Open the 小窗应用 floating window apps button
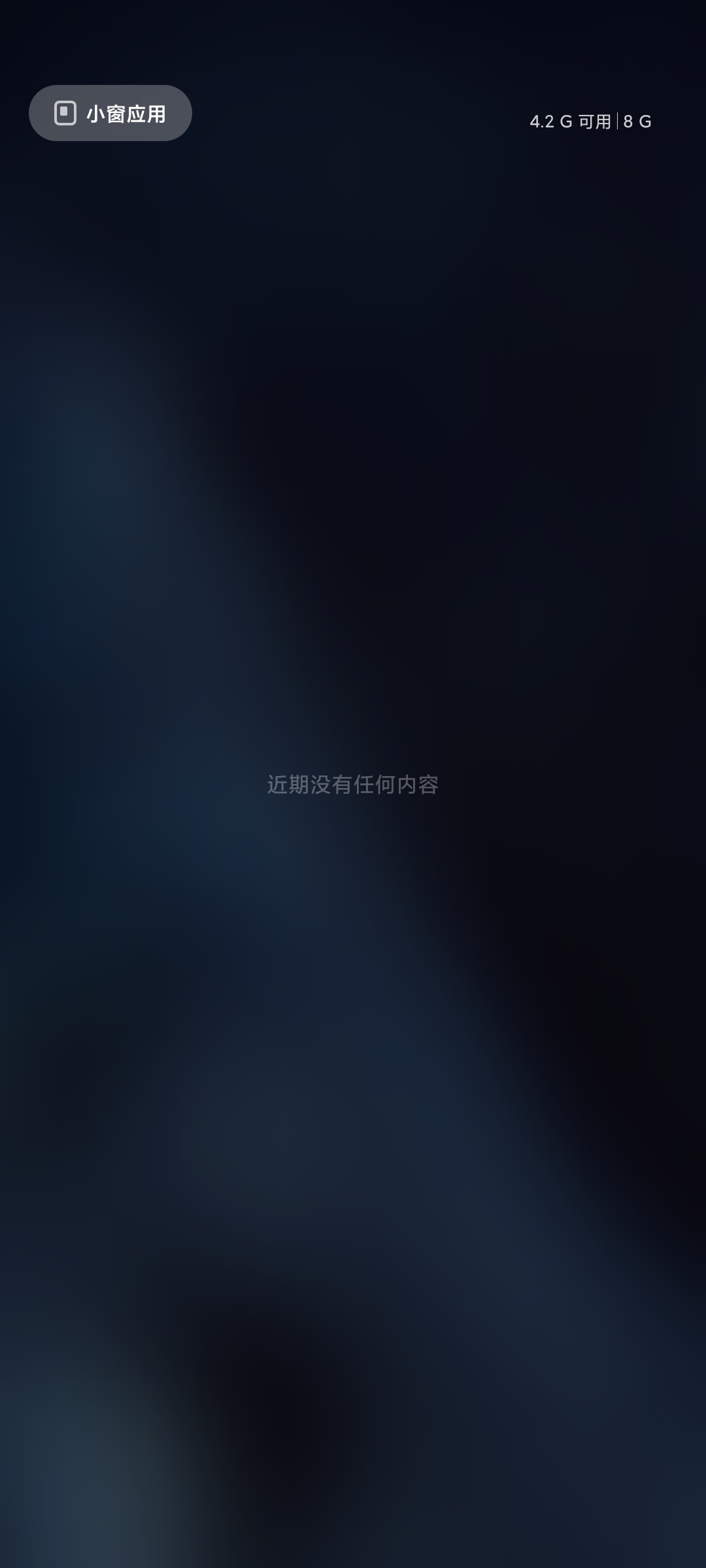 (x=110, y=113)
